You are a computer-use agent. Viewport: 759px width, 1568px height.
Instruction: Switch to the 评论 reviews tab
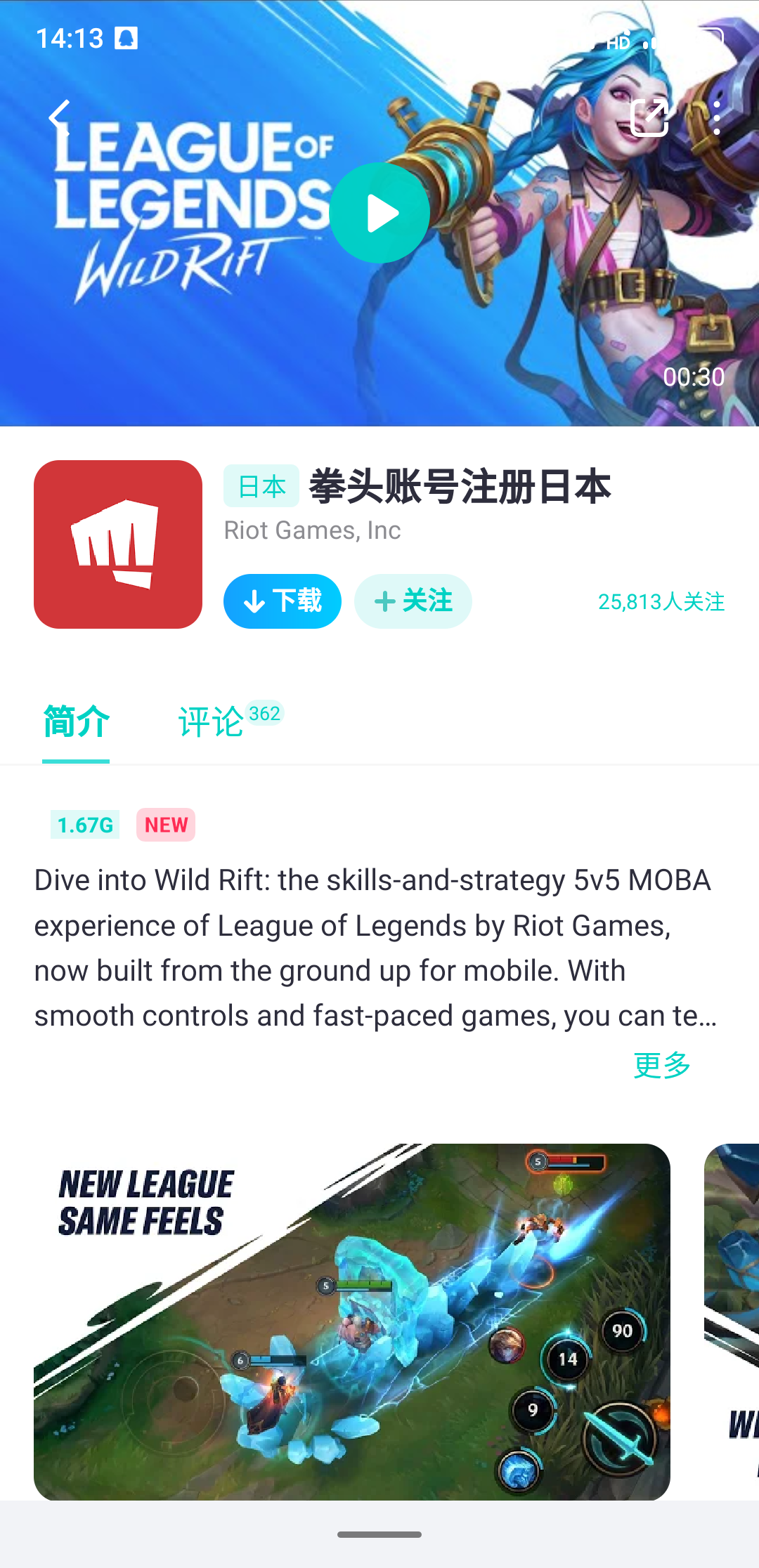point(211,722)
